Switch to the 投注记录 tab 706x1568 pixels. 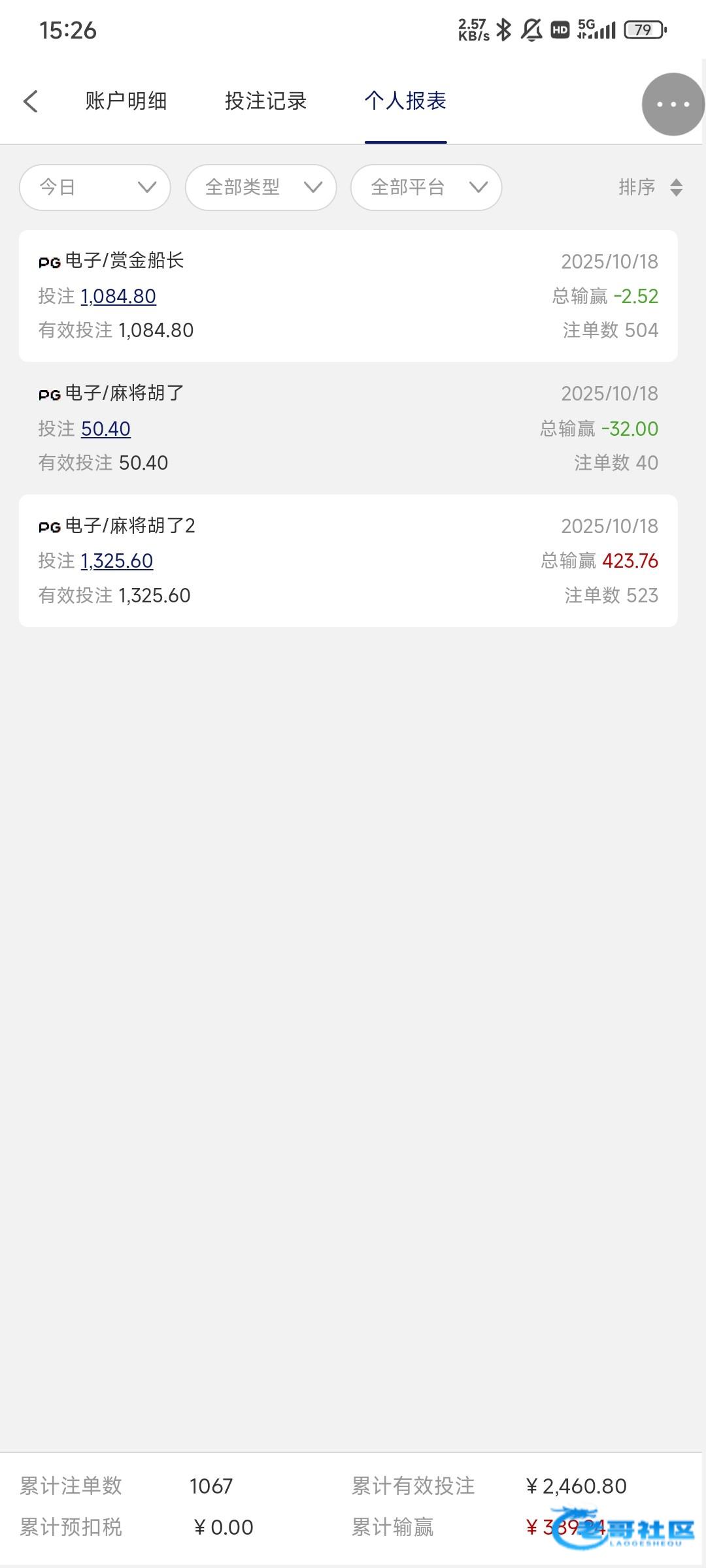266,101
